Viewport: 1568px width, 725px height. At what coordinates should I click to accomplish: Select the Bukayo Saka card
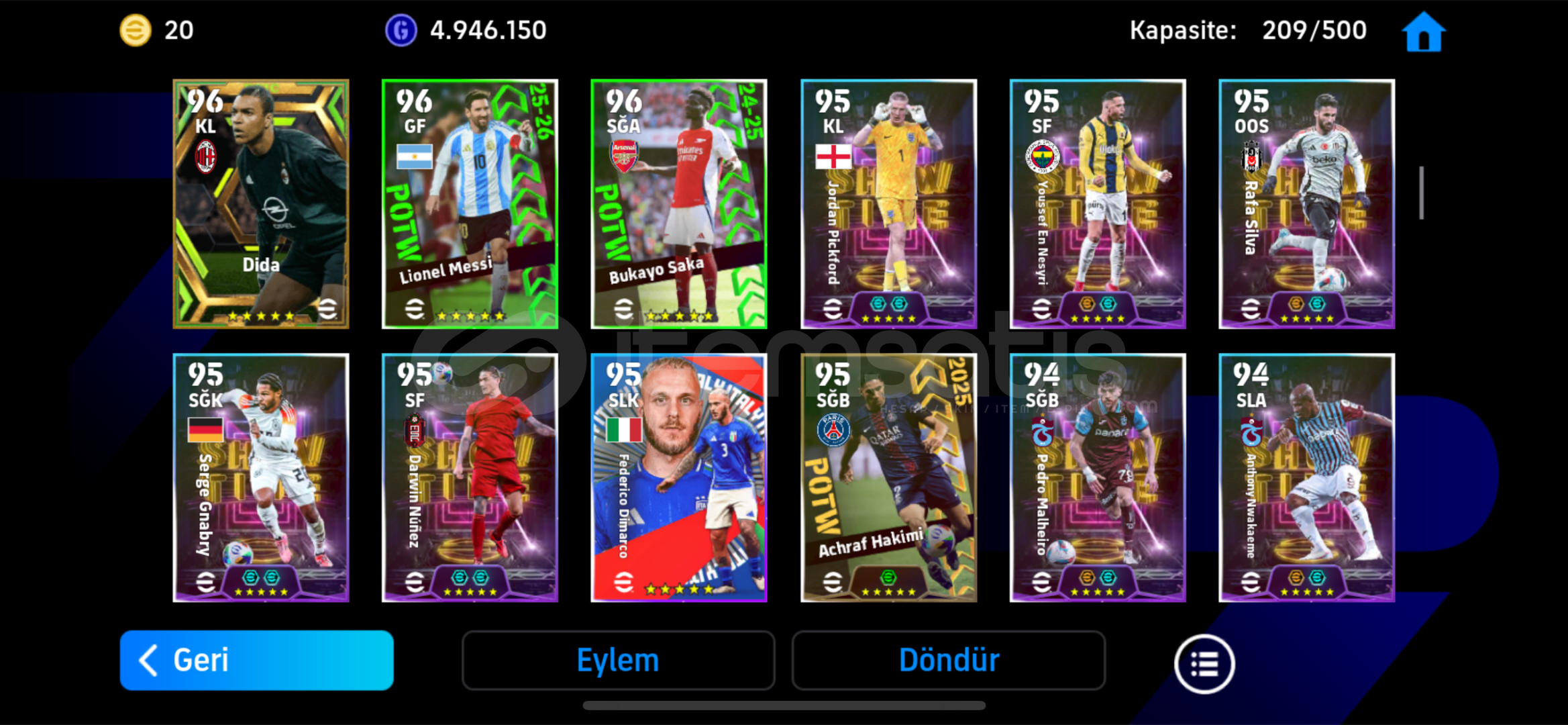(x=678, y=204)
